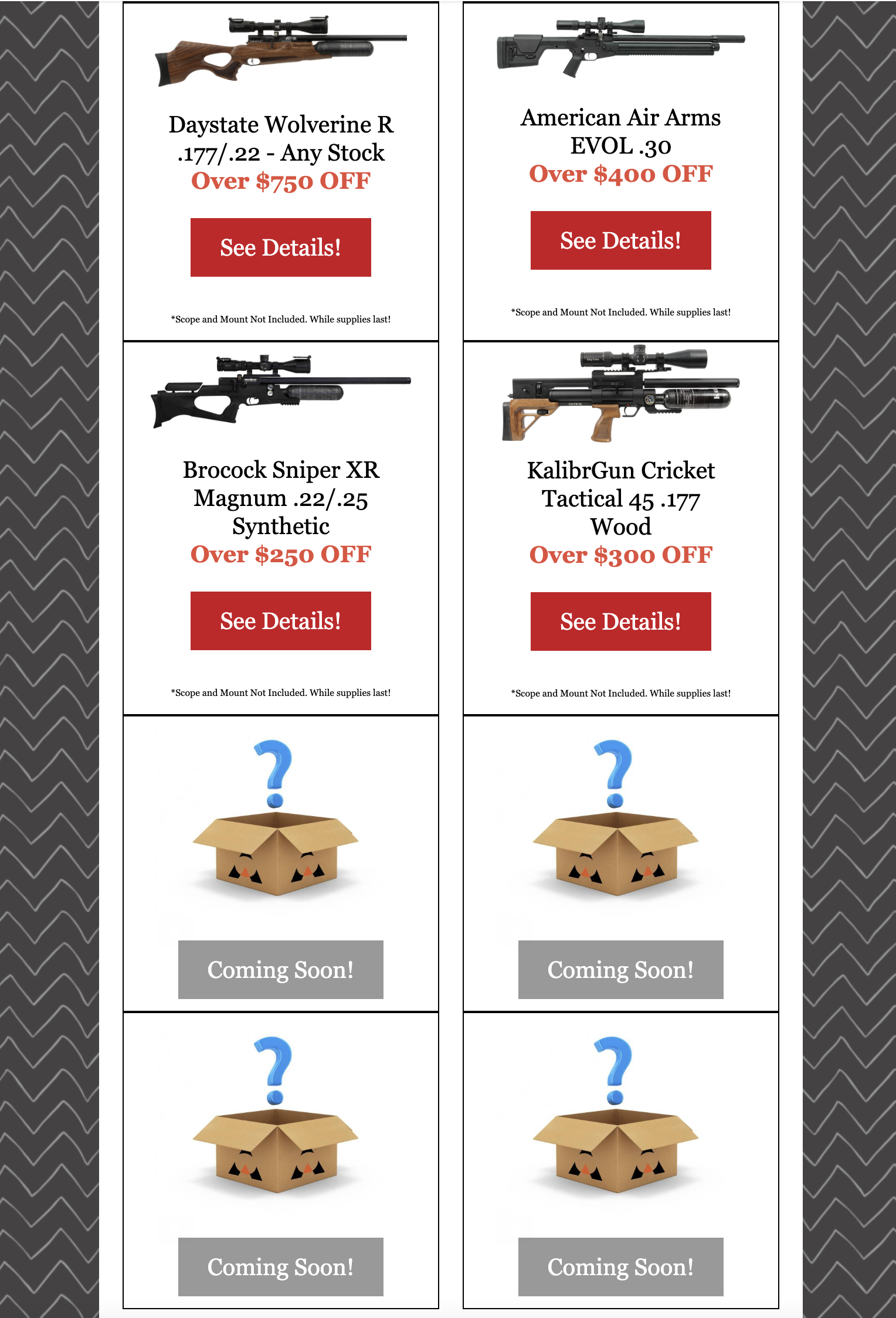Screen dimensions: 896x1318
Task: Open the American Air Arms EVOL image
Action: point(620,47)
